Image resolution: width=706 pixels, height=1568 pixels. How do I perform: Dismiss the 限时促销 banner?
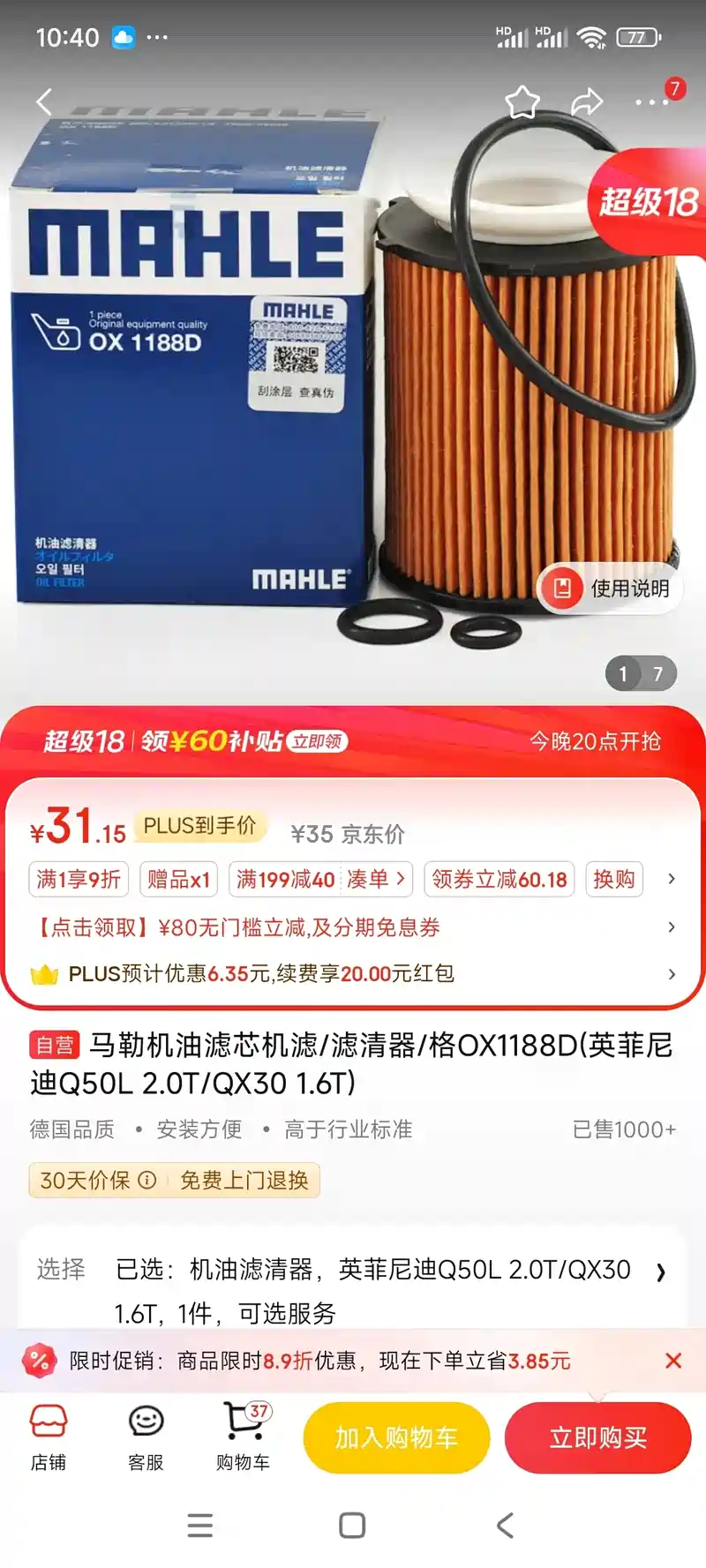[673, 1361]
